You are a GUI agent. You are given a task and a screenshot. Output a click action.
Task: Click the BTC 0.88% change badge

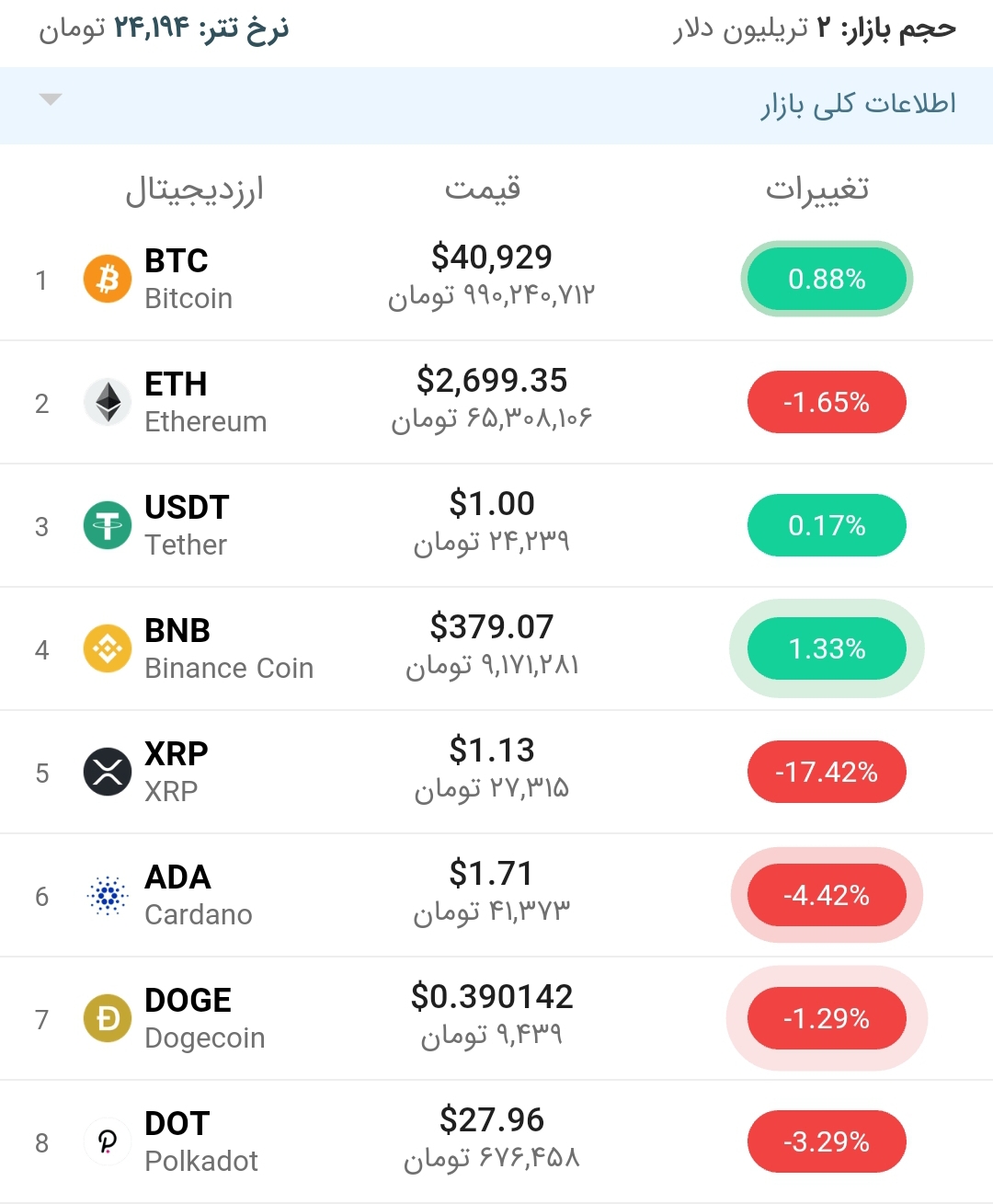point(827,279)
